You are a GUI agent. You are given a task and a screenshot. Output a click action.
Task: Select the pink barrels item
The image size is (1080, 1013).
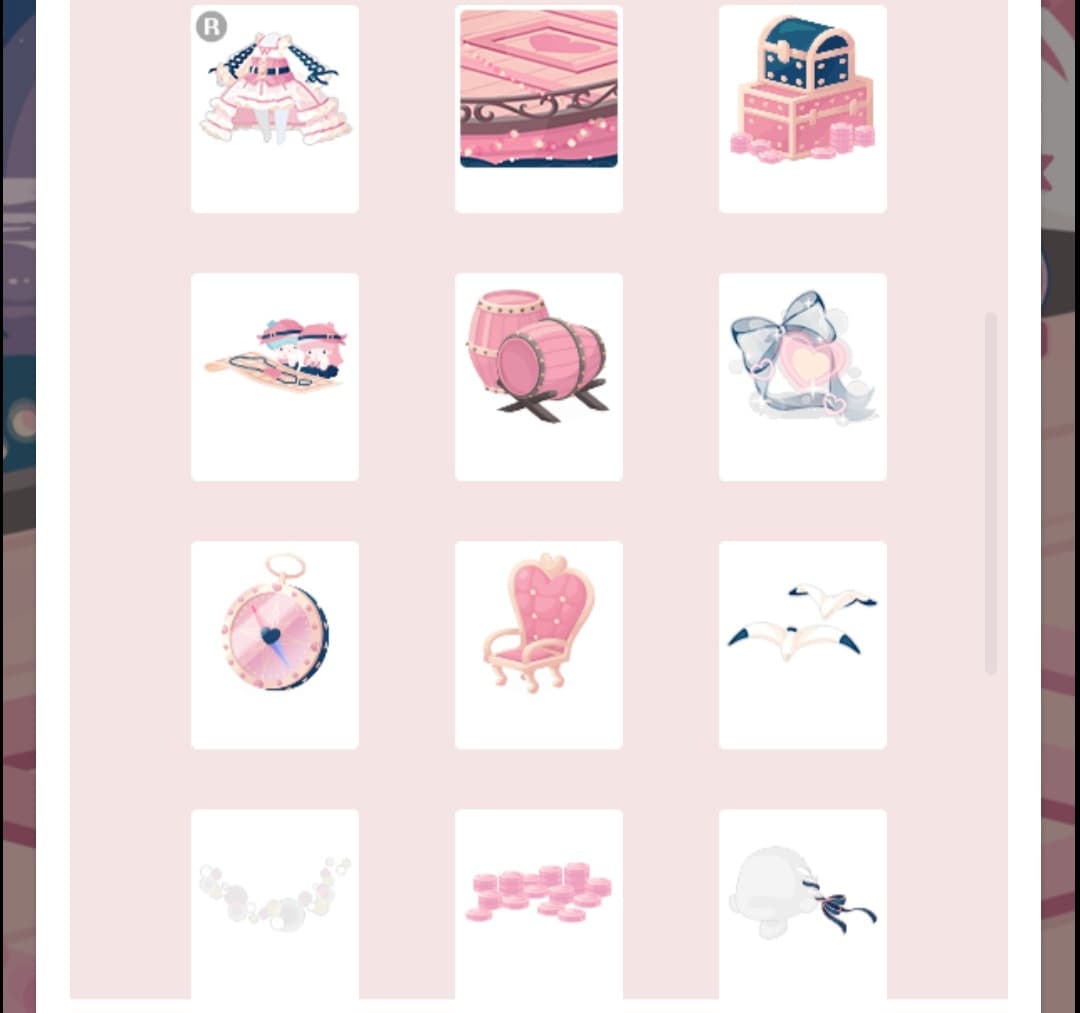tap(538, 376)
